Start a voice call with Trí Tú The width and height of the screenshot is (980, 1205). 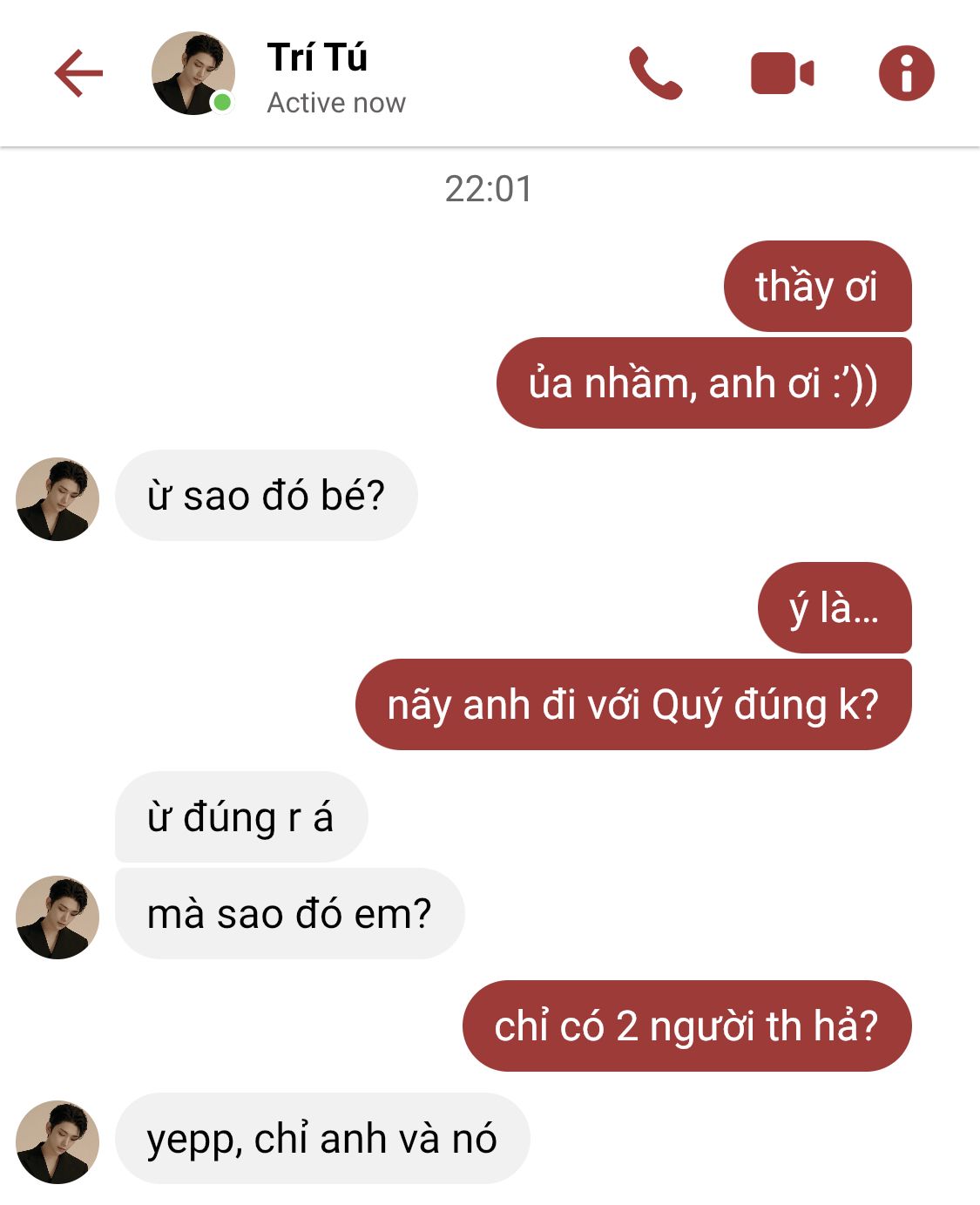point(655,73)
